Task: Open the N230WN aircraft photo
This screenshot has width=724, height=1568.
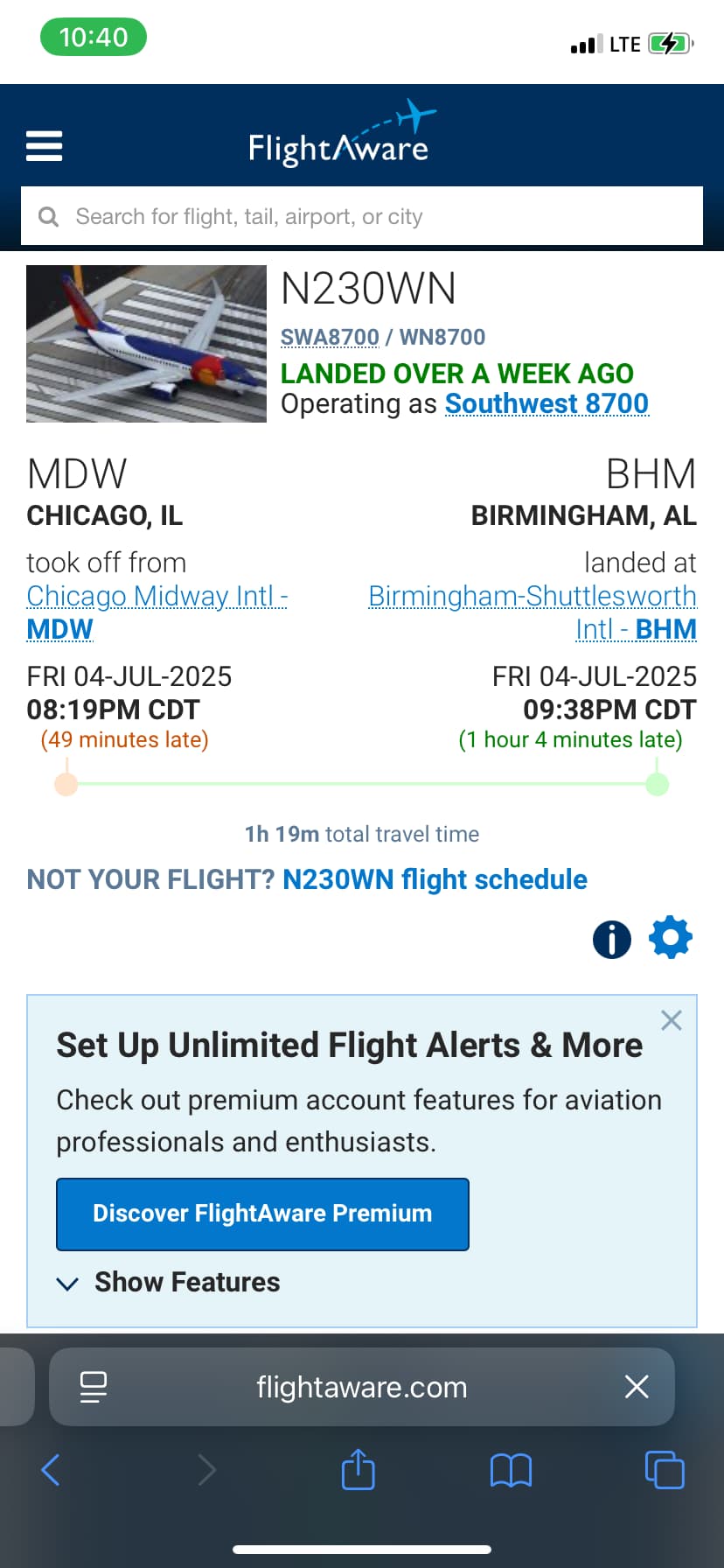Action: tap(146, 344)
